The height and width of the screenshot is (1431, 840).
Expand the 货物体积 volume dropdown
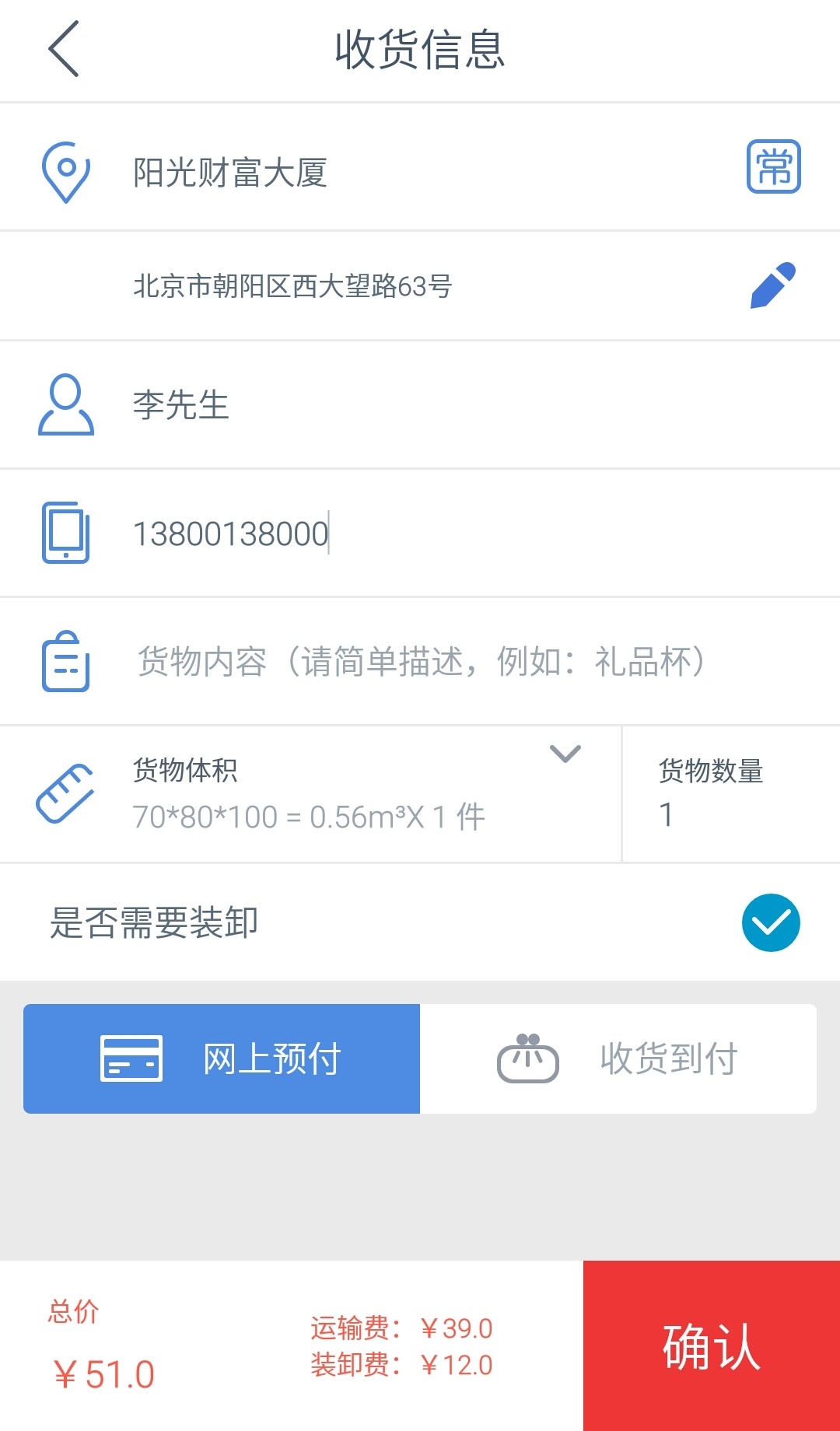(565, 754)
